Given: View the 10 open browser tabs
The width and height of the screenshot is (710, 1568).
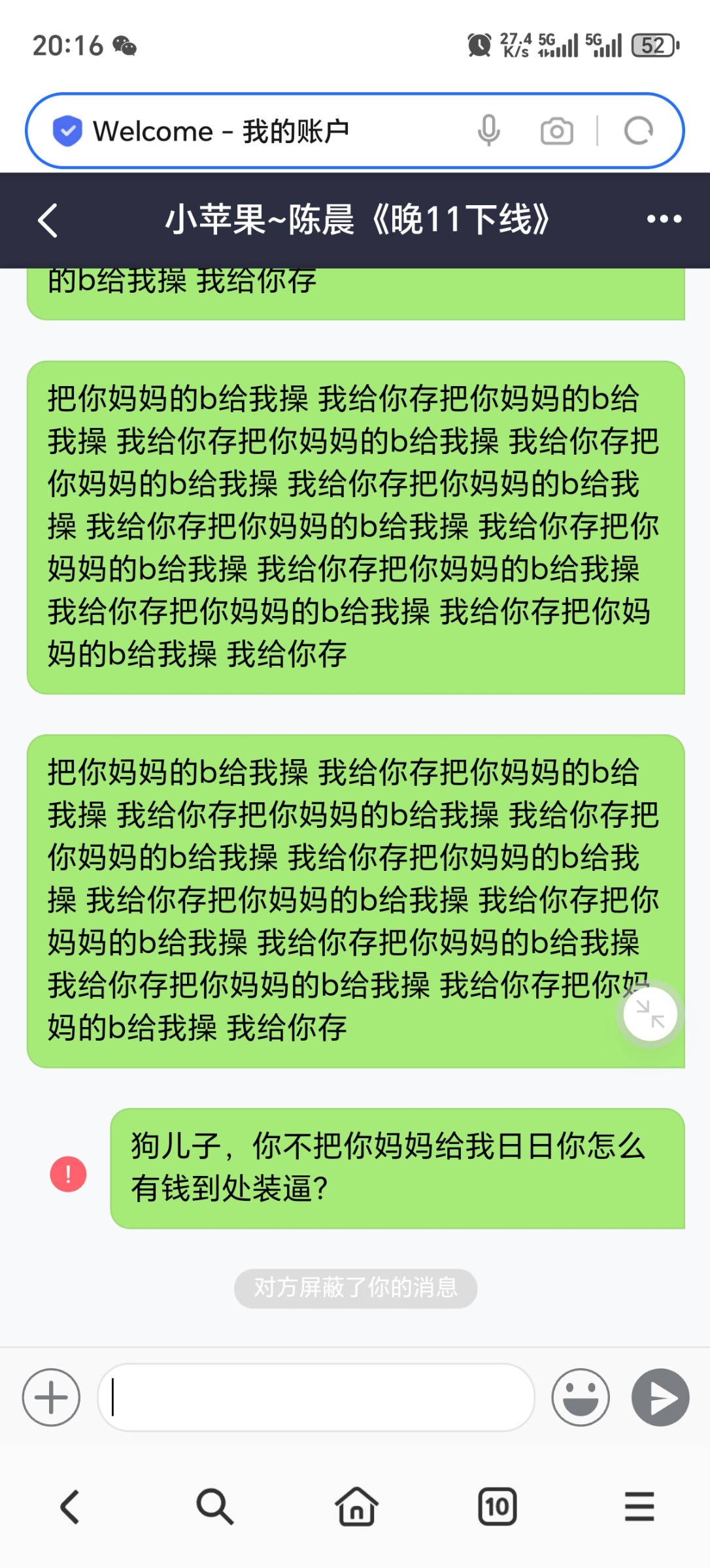Looking at the screenshot, I should [498, 1507].
